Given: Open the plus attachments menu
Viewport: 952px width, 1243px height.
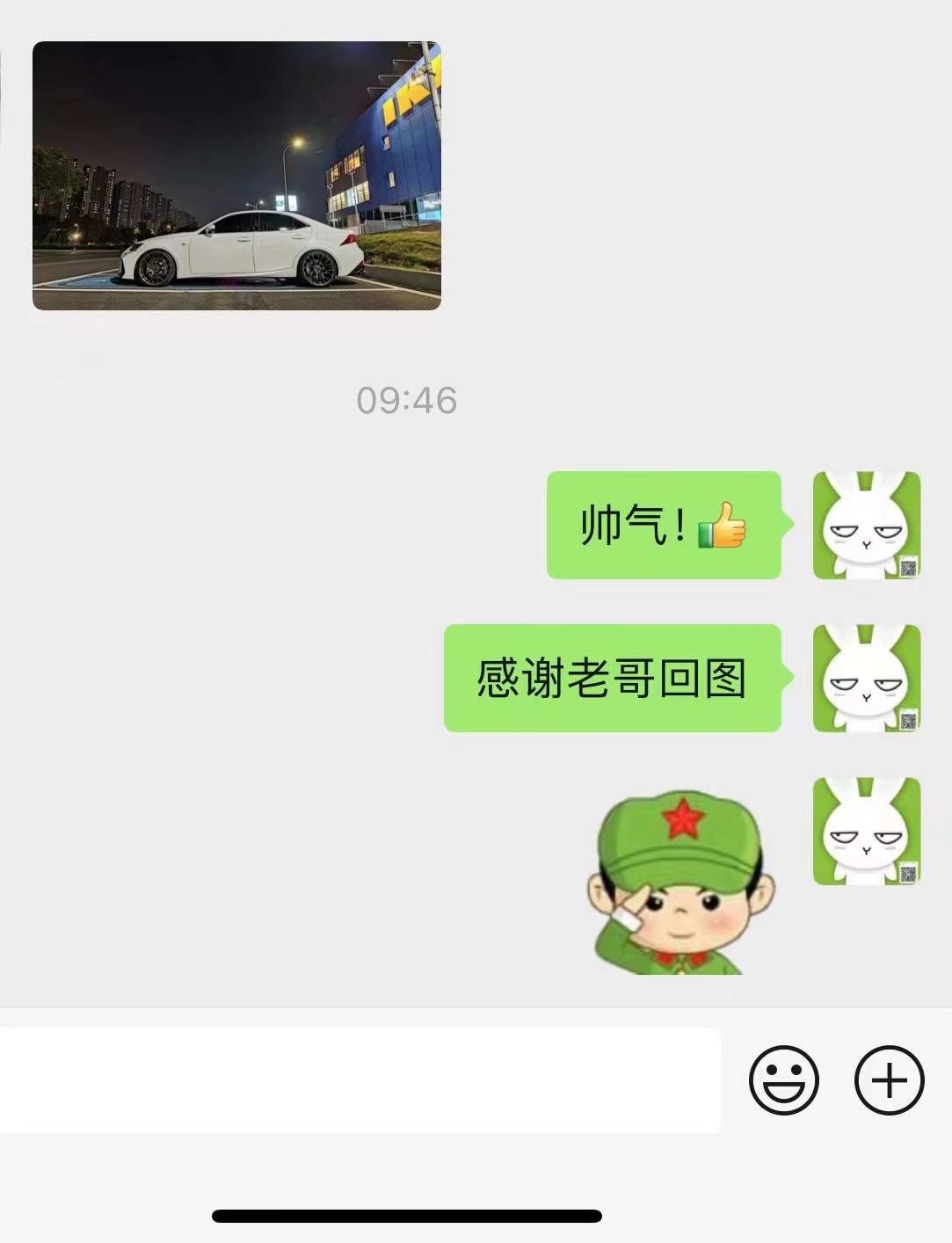Looking at the screenshot, I should pos(889,1080).
